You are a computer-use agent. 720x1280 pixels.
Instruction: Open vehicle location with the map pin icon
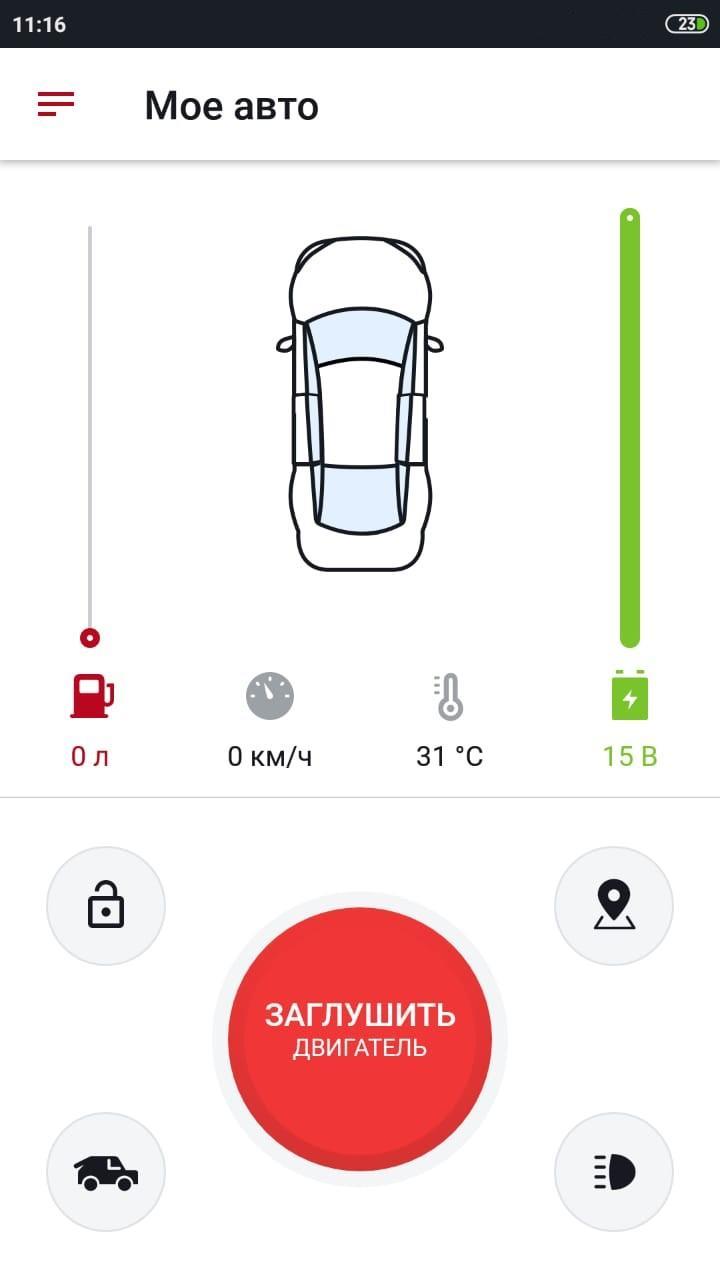(x=614, y=905)
